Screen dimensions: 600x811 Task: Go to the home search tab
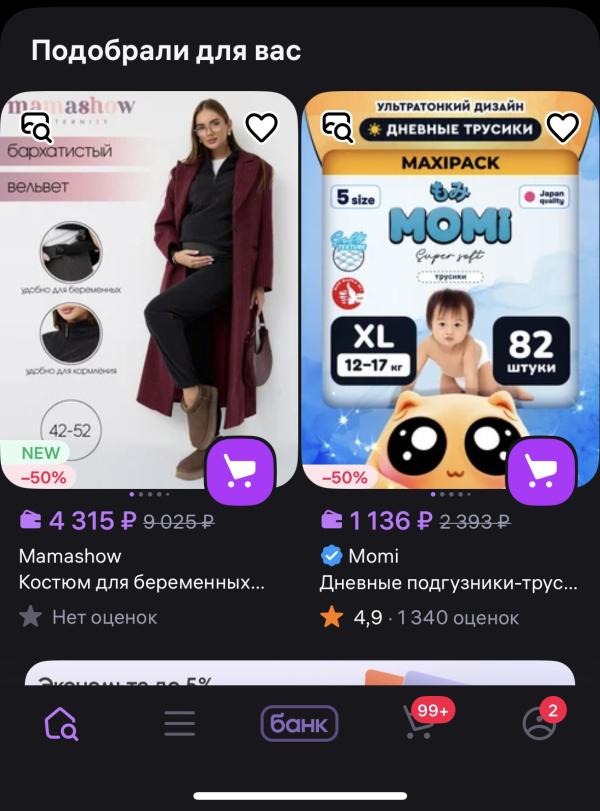tap(61, 723)
